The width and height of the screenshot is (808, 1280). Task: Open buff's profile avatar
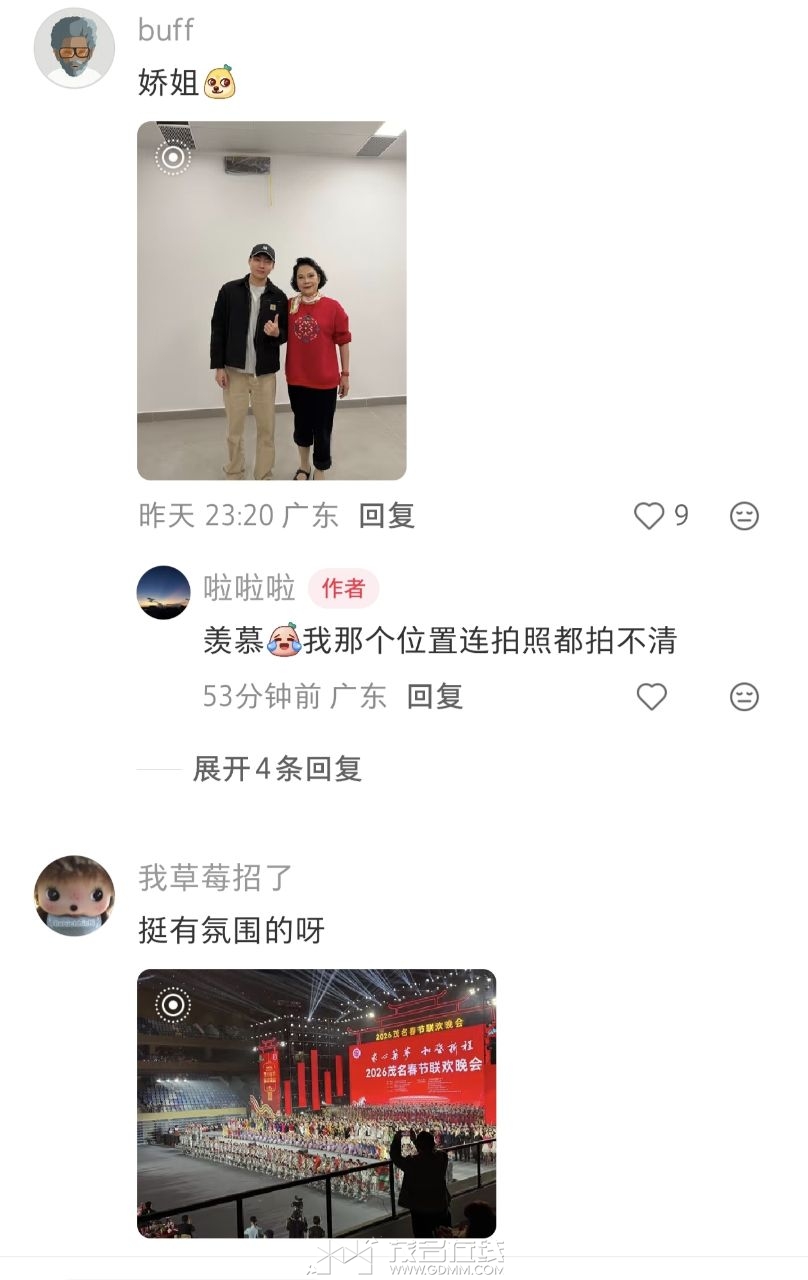coord(75,48)
